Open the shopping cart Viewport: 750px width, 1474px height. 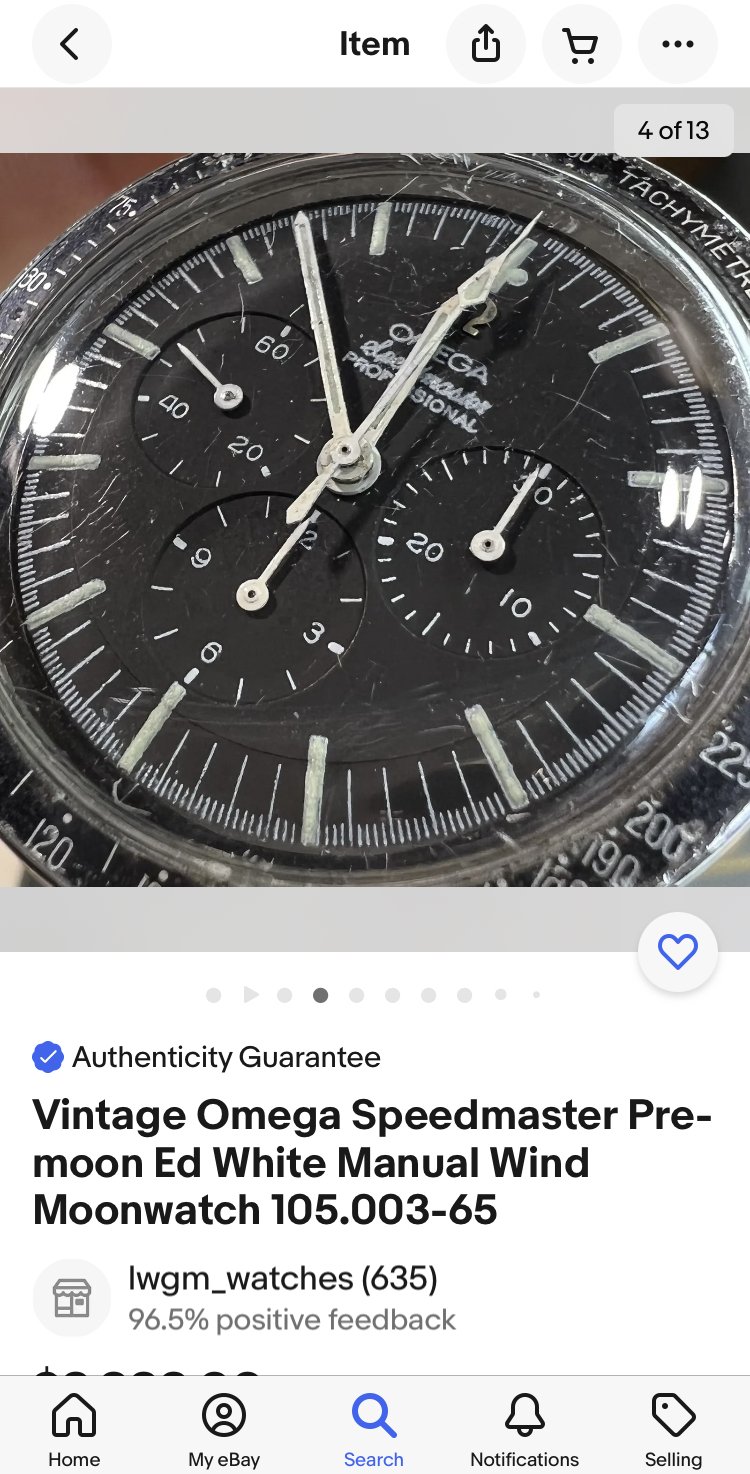pos(581,44)
